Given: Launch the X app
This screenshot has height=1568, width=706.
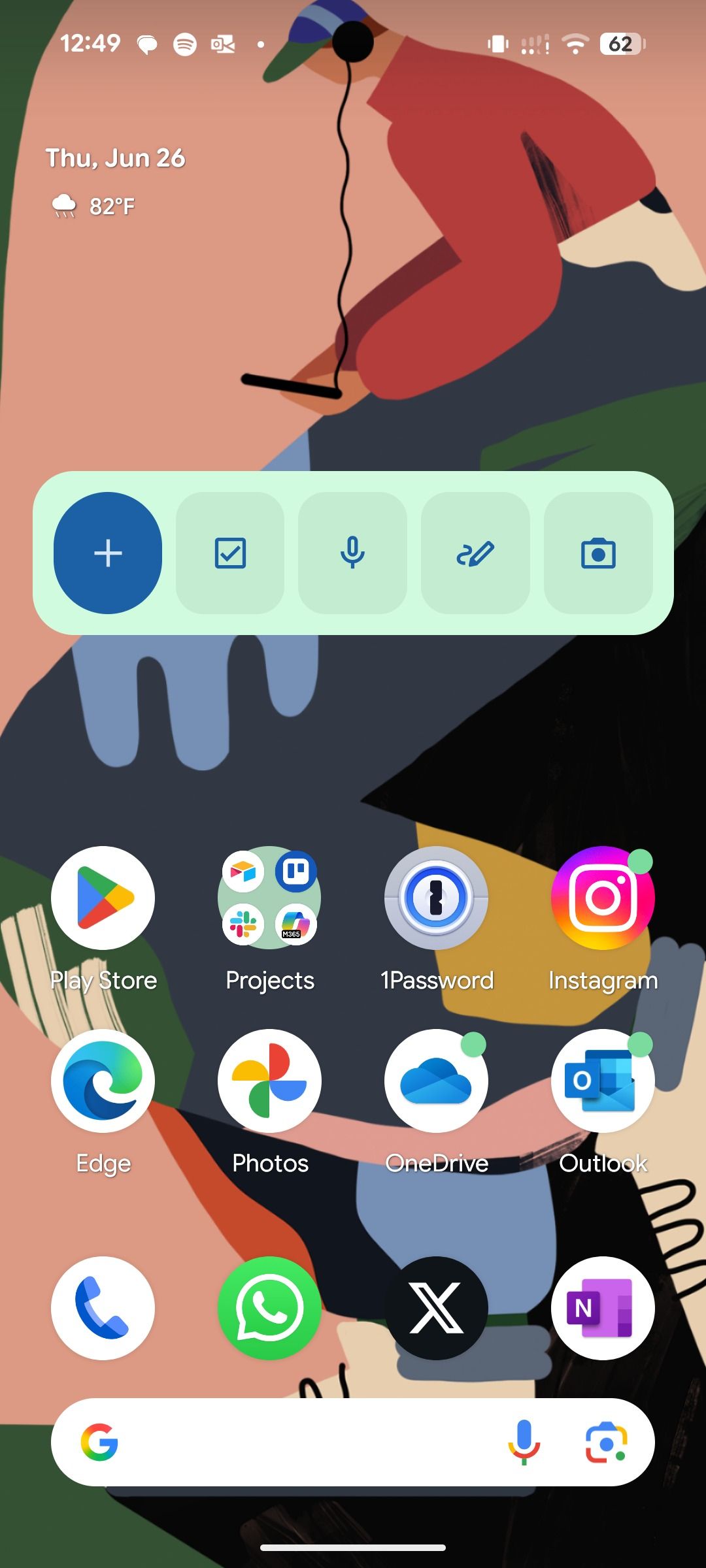Looking at the screenshot, I should point(436,1308).
